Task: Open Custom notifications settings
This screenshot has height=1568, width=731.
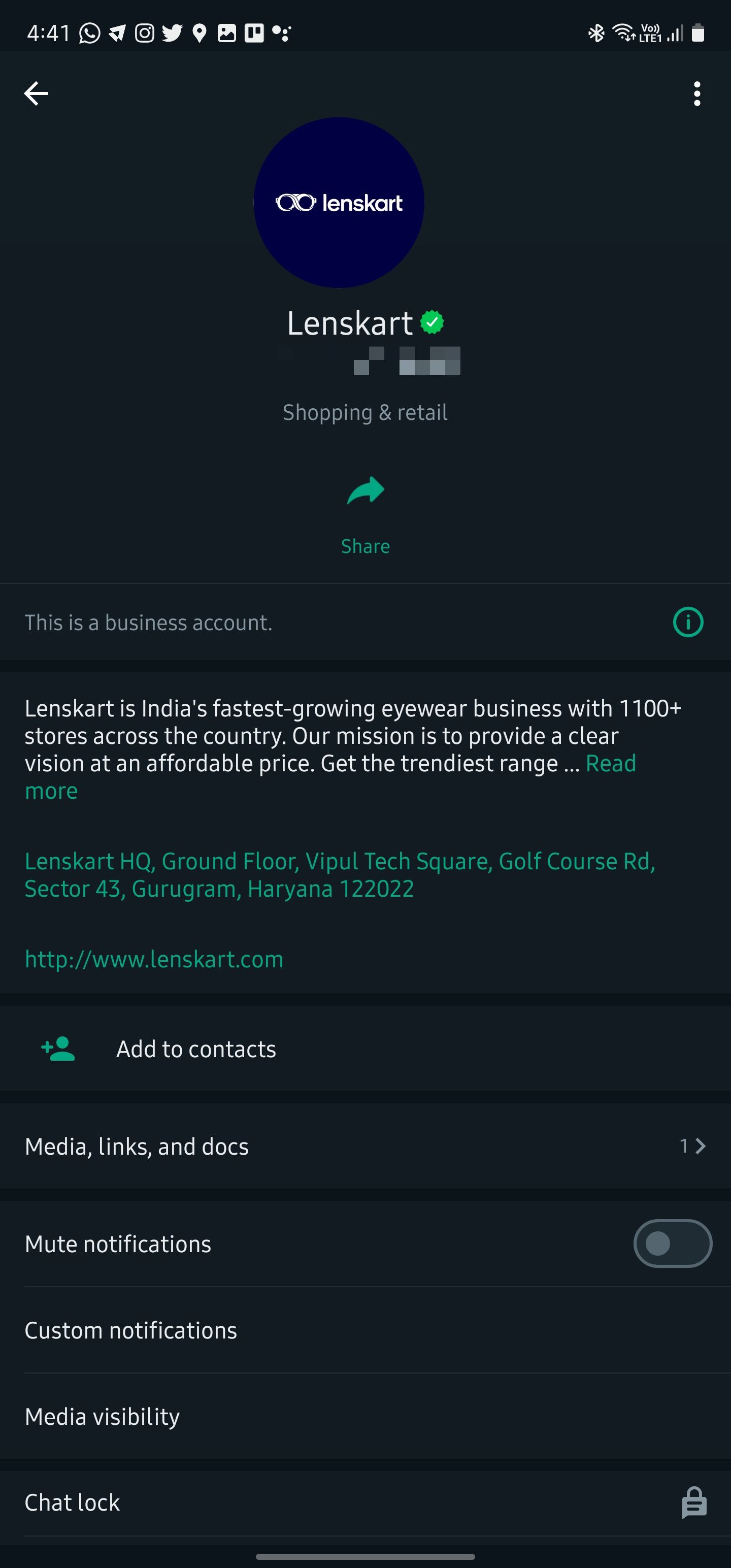Action: coord(131,1329)
